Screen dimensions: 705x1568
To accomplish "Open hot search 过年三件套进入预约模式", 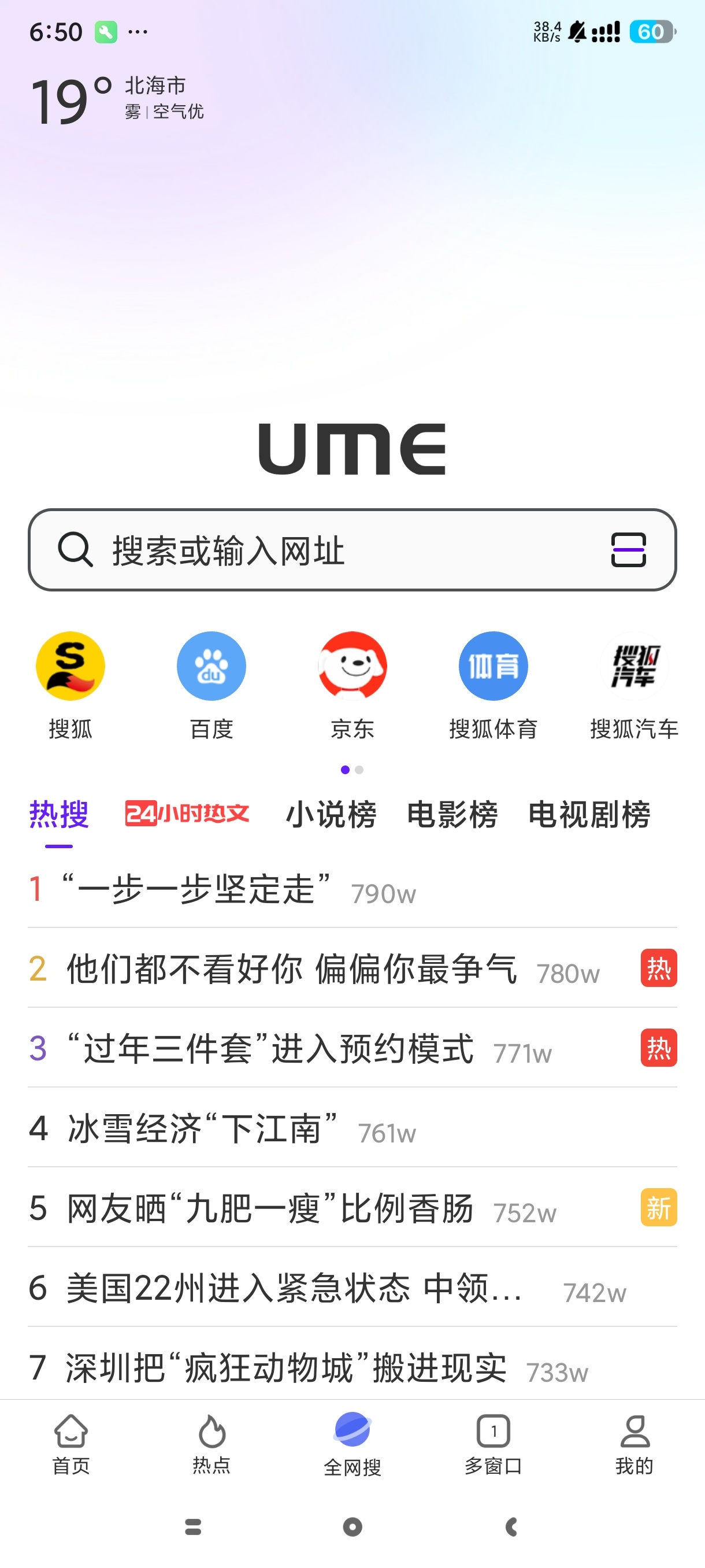I will coord(269,1049).
